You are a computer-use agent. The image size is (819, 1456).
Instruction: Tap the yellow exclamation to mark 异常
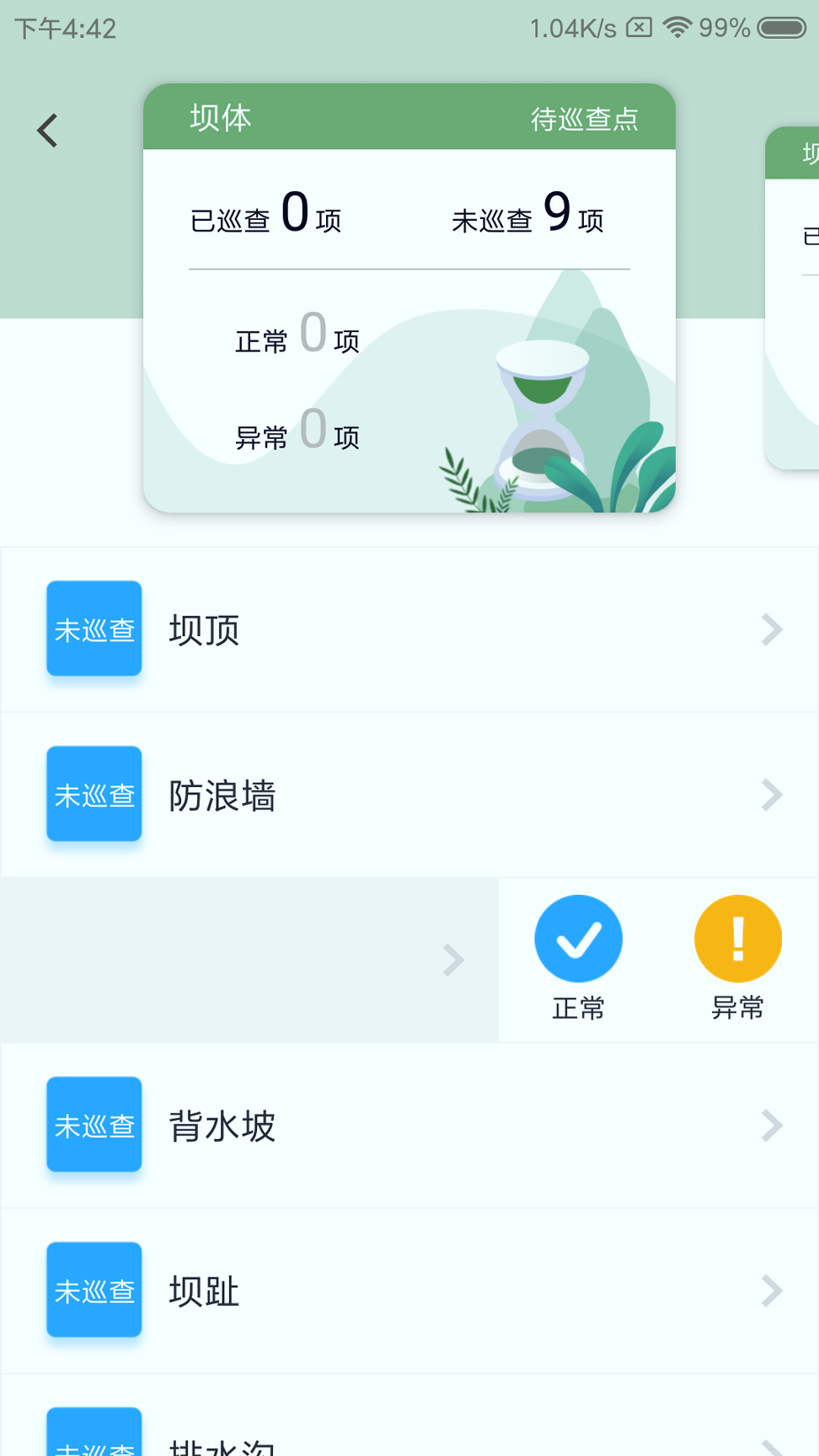click(x=737, y=938)
